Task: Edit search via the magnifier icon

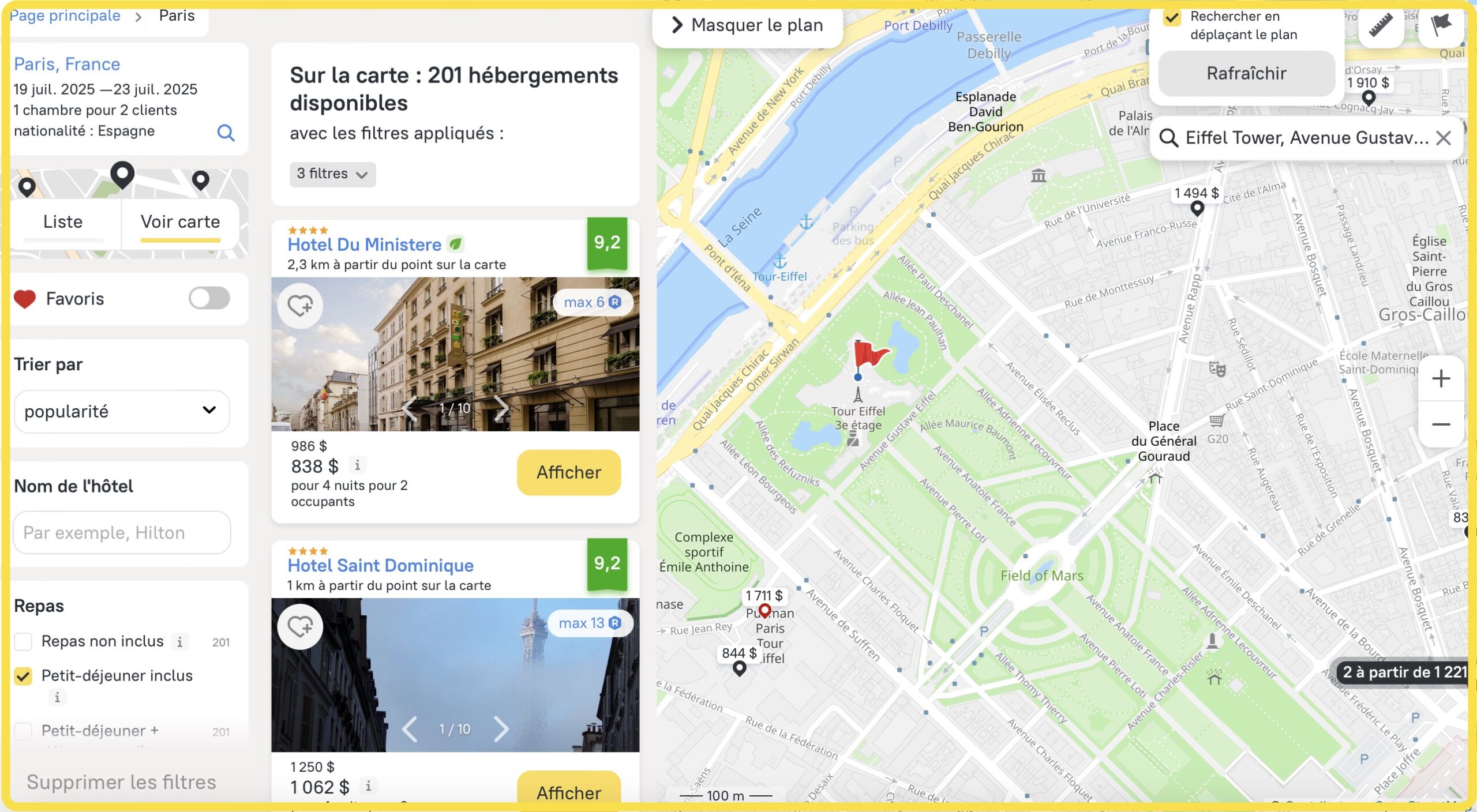Action: tap(226, 133)
